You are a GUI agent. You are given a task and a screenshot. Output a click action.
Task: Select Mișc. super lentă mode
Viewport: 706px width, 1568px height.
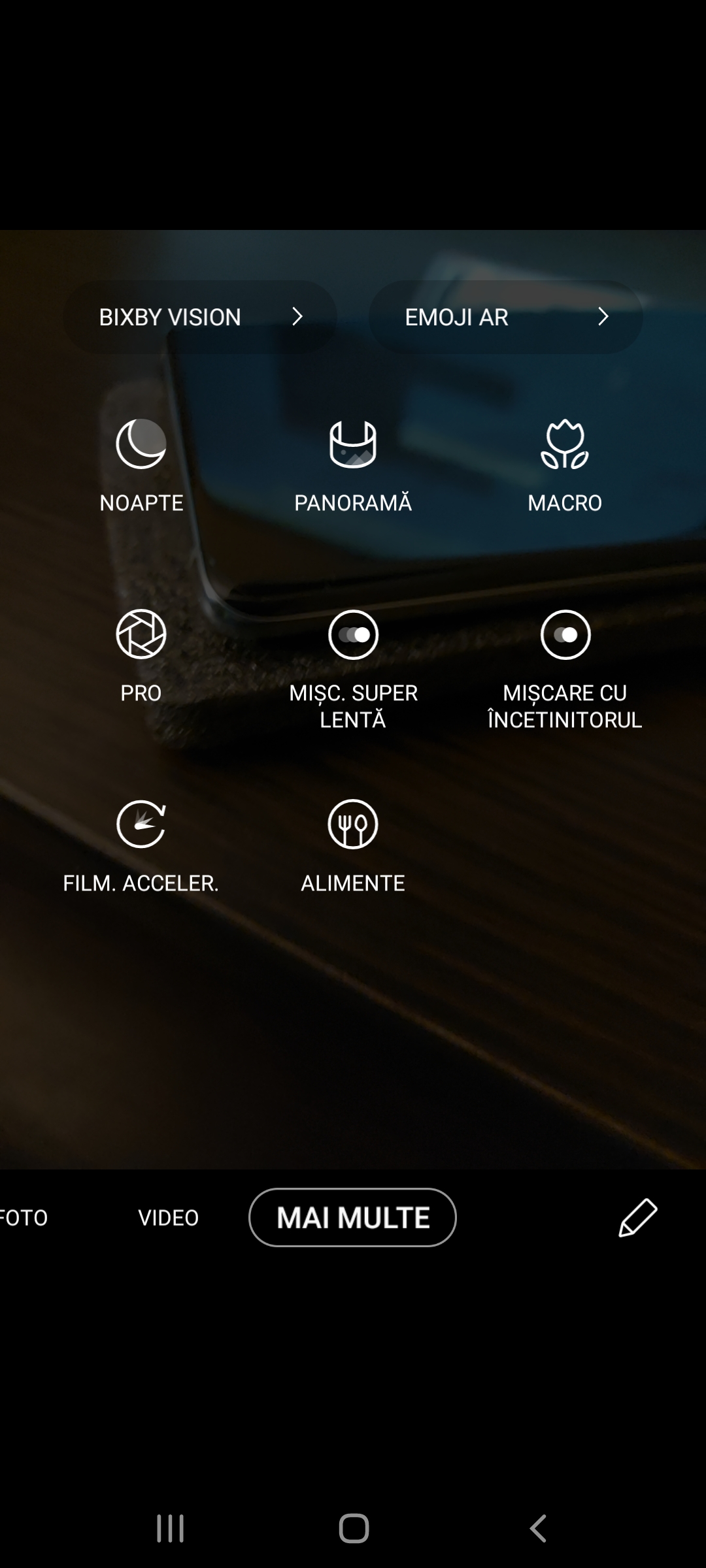click(353, 670)
